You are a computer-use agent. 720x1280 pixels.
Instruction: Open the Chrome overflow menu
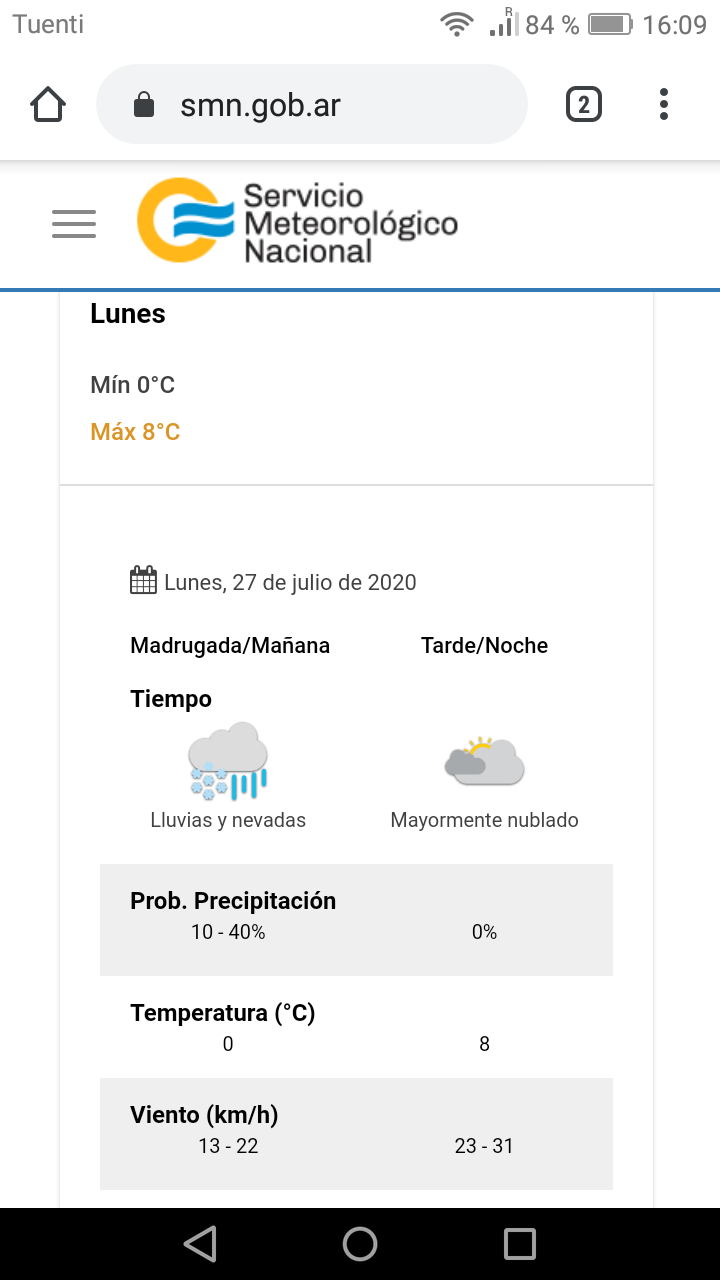(664, 104)
